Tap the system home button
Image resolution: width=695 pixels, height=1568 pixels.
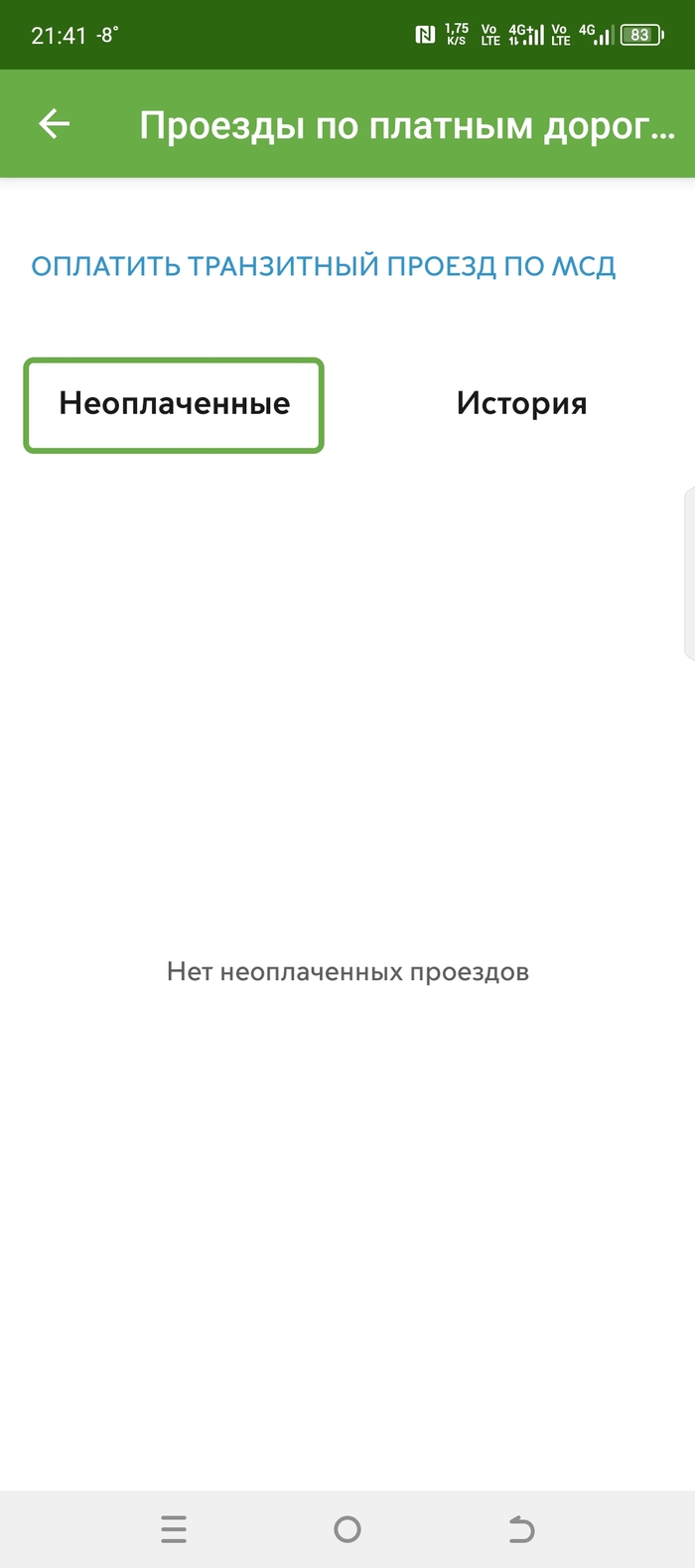(x=347, y=1529)
